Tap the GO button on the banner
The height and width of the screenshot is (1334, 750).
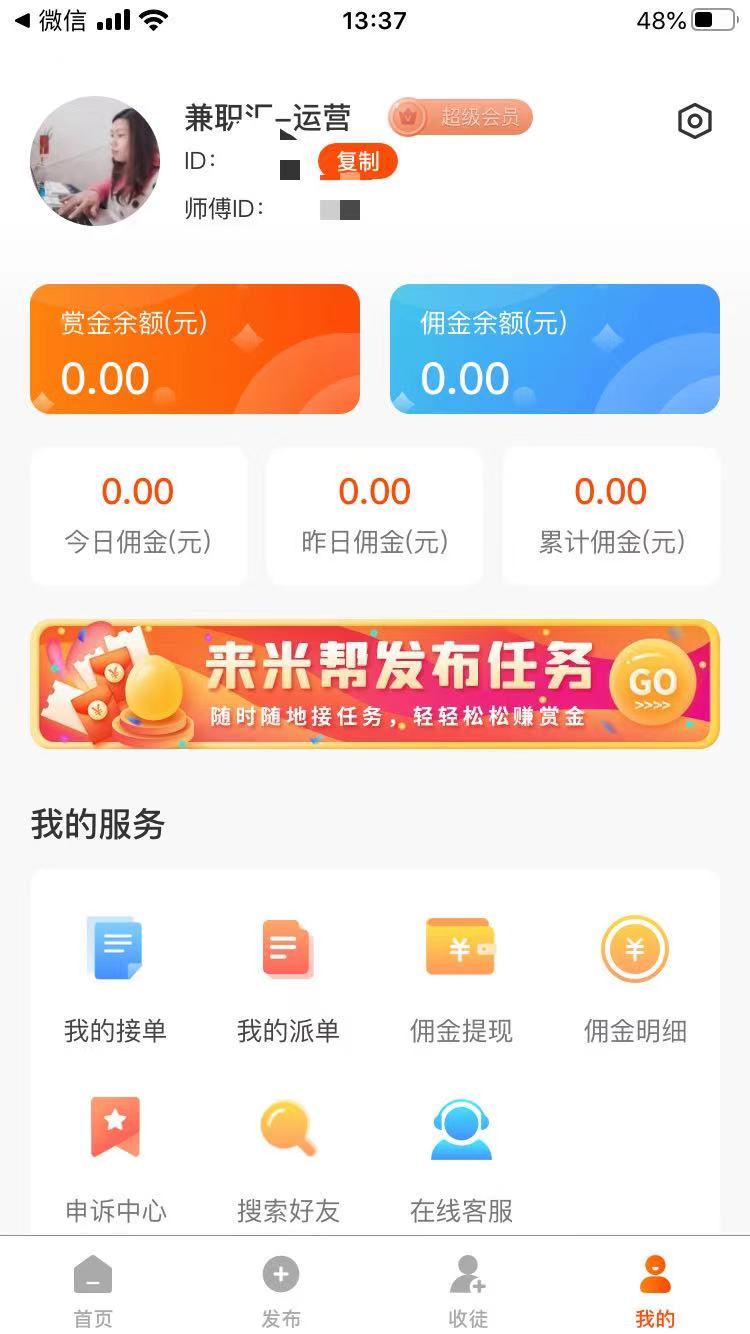(650, 682)
